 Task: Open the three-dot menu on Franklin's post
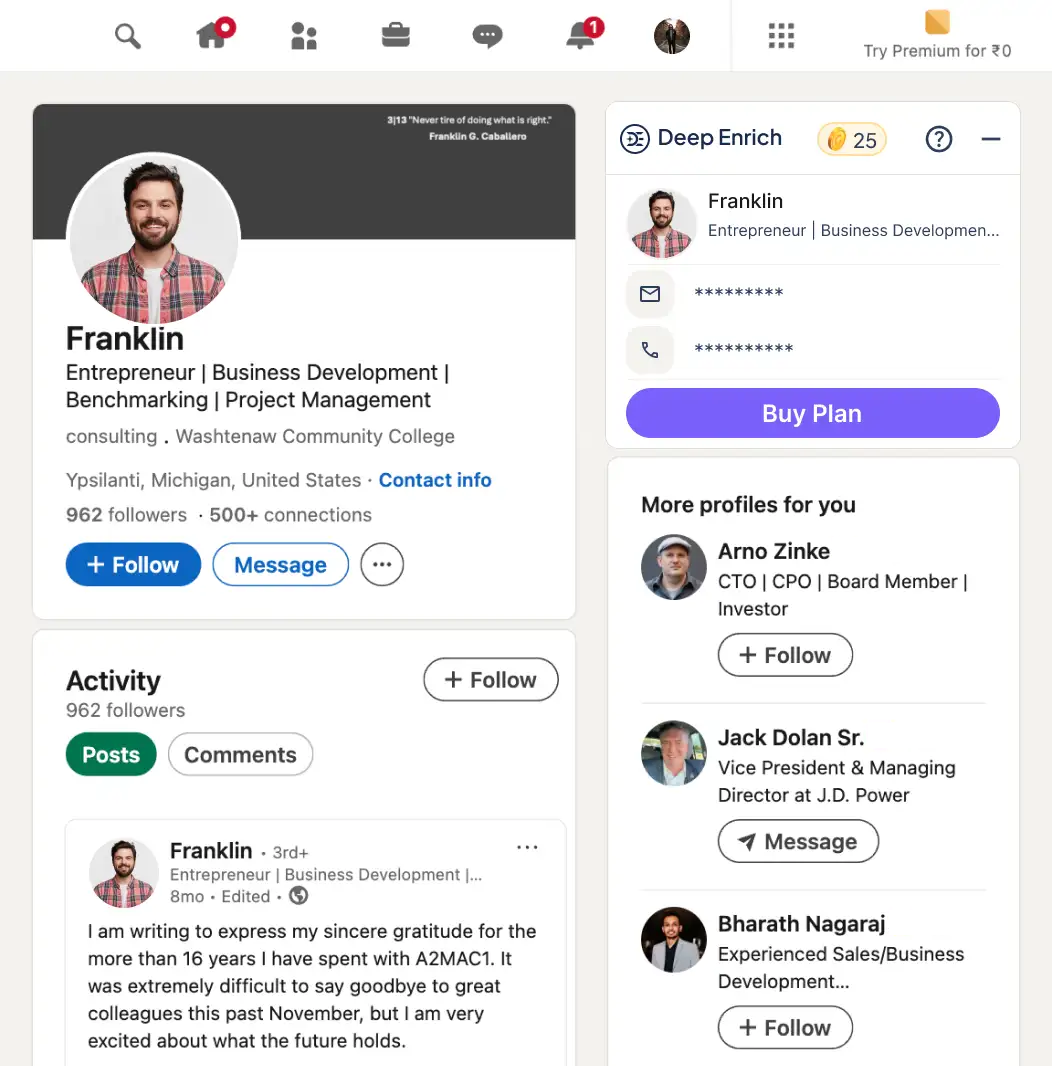[527, 848]
